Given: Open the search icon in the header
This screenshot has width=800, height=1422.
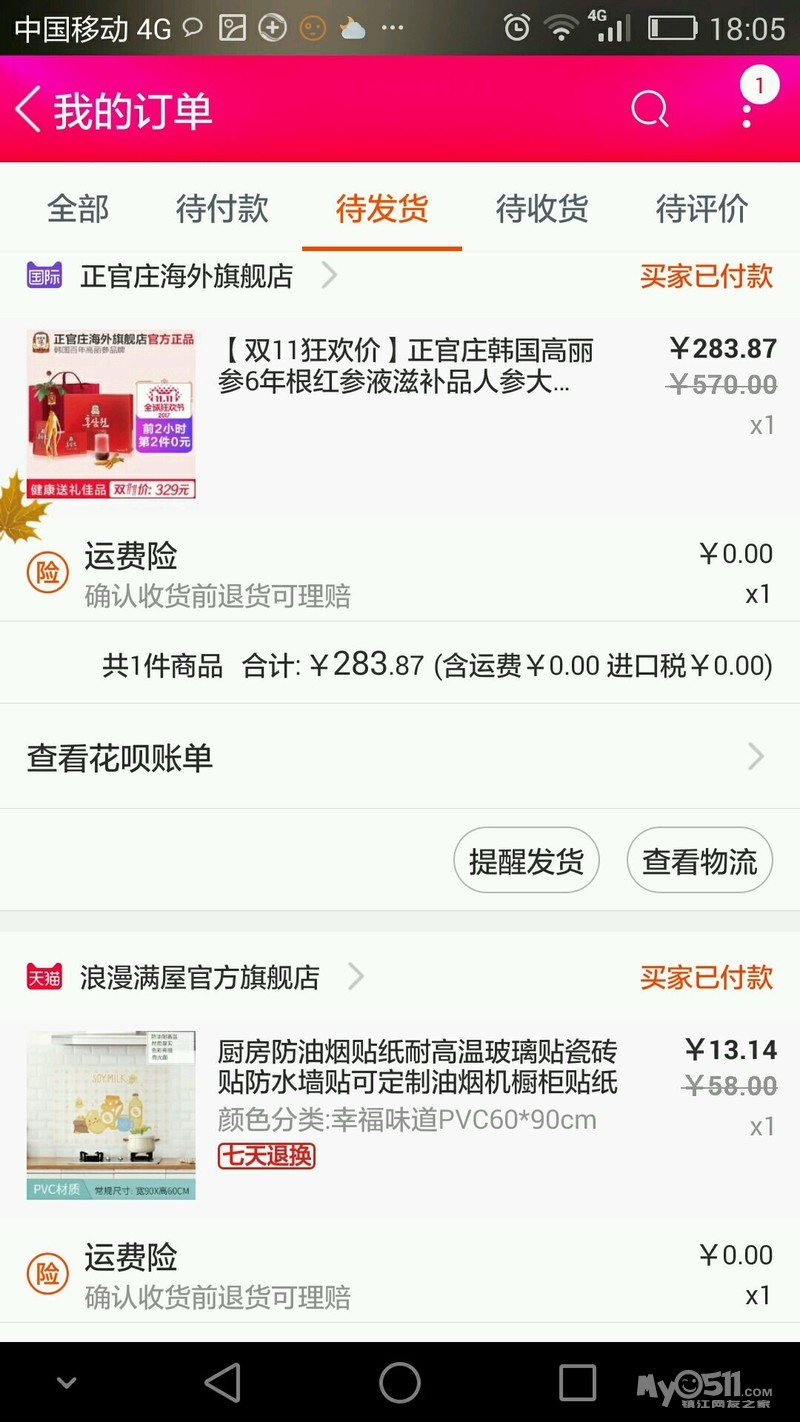Looking at the screenshot, I should pos(649,109).
